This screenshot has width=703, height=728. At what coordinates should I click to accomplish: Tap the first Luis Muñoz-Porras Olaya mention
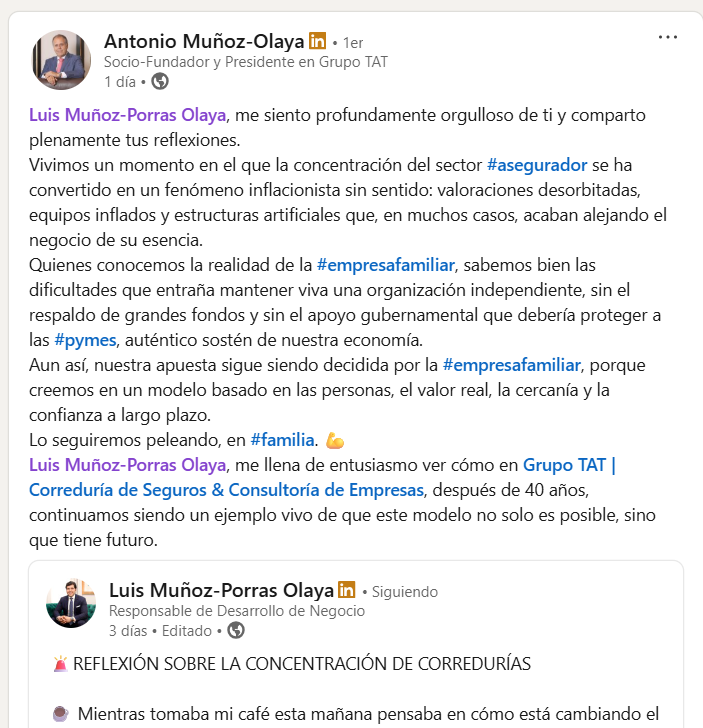[128, 114]
